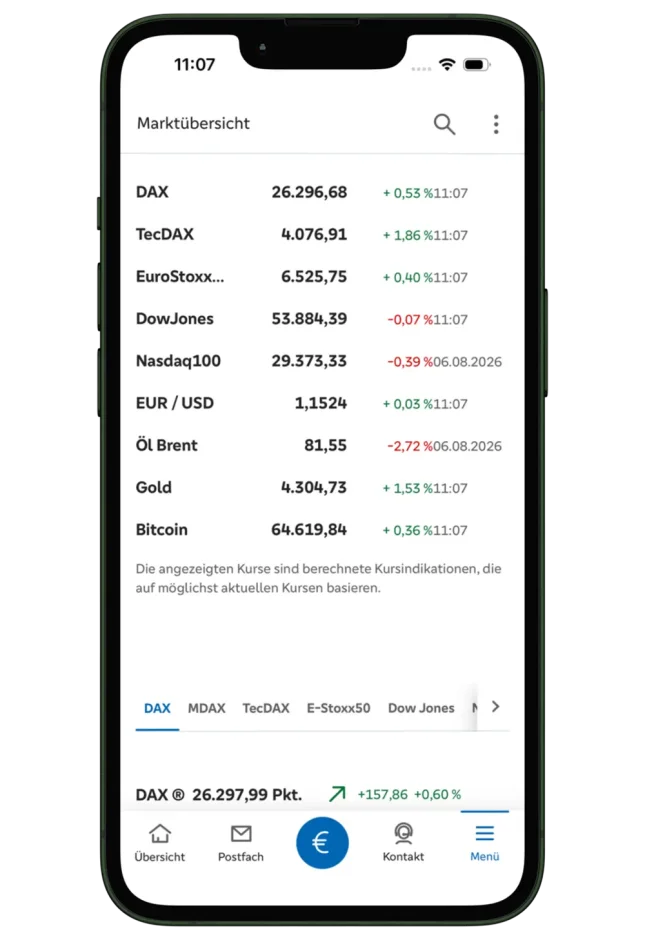The height and width of the screenshot is (940, 645).
Task: Open the Kontakt section
Action: tap(403, 843)
